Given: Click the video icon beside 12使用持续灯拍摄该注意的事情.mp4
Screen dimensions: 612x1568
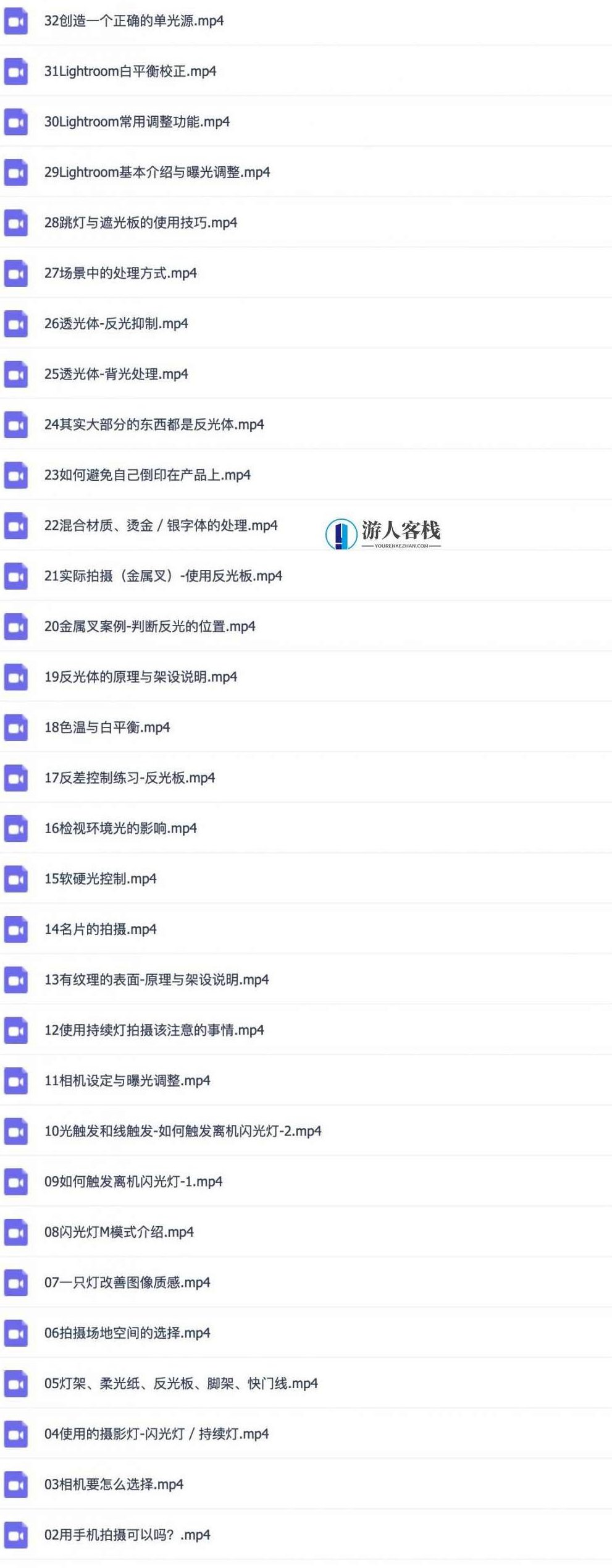Looking at the screenshot, I should click(x=15, y=1030).
